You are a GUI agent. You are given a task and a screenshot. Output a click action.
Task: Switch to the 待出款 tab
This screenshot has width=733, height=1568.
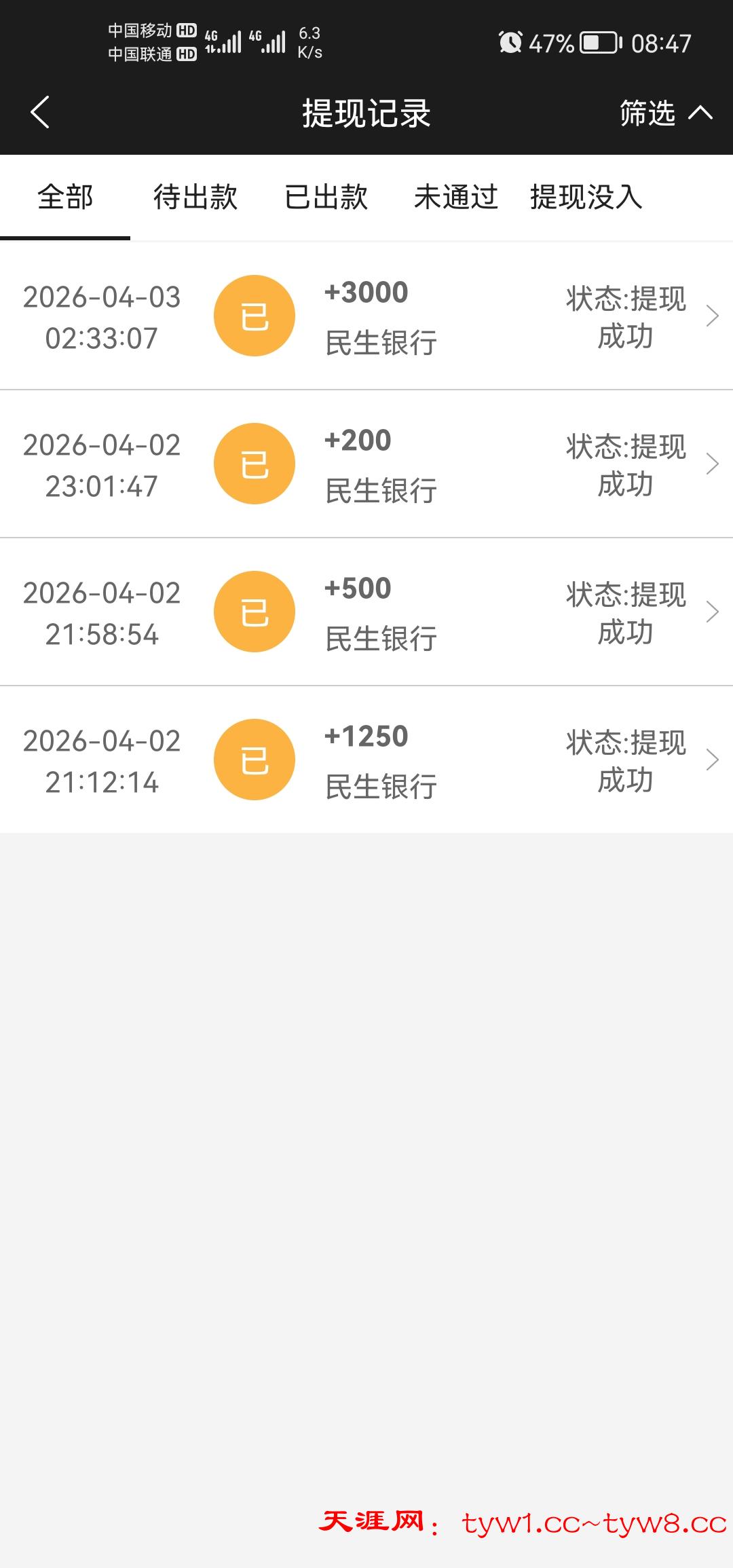click(195, 198)
